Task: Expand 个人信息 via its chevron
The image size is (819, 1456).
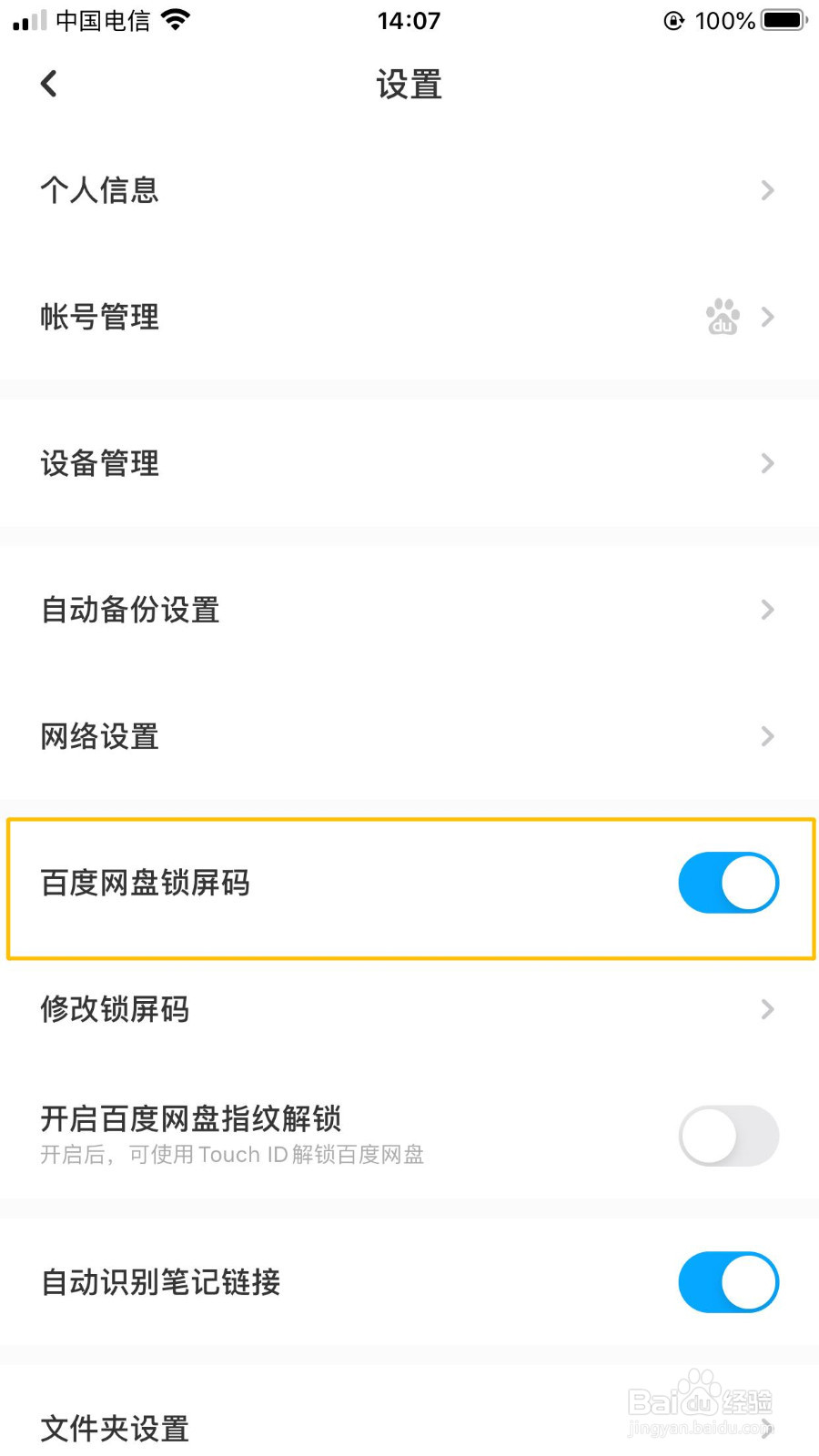Action: click(767, 190)
